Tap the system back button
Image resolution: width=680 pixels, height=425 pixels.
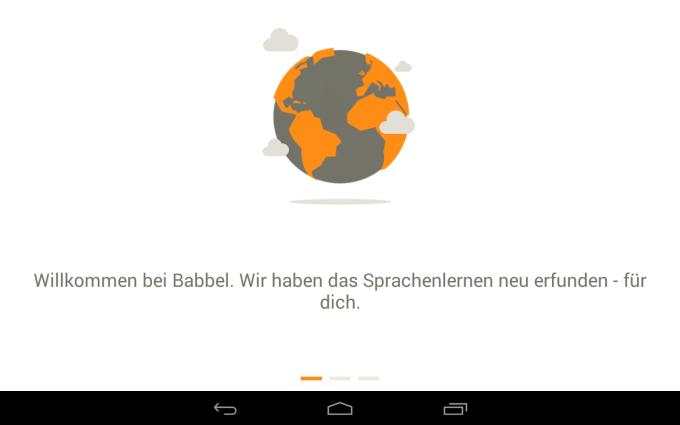point(225,408)
